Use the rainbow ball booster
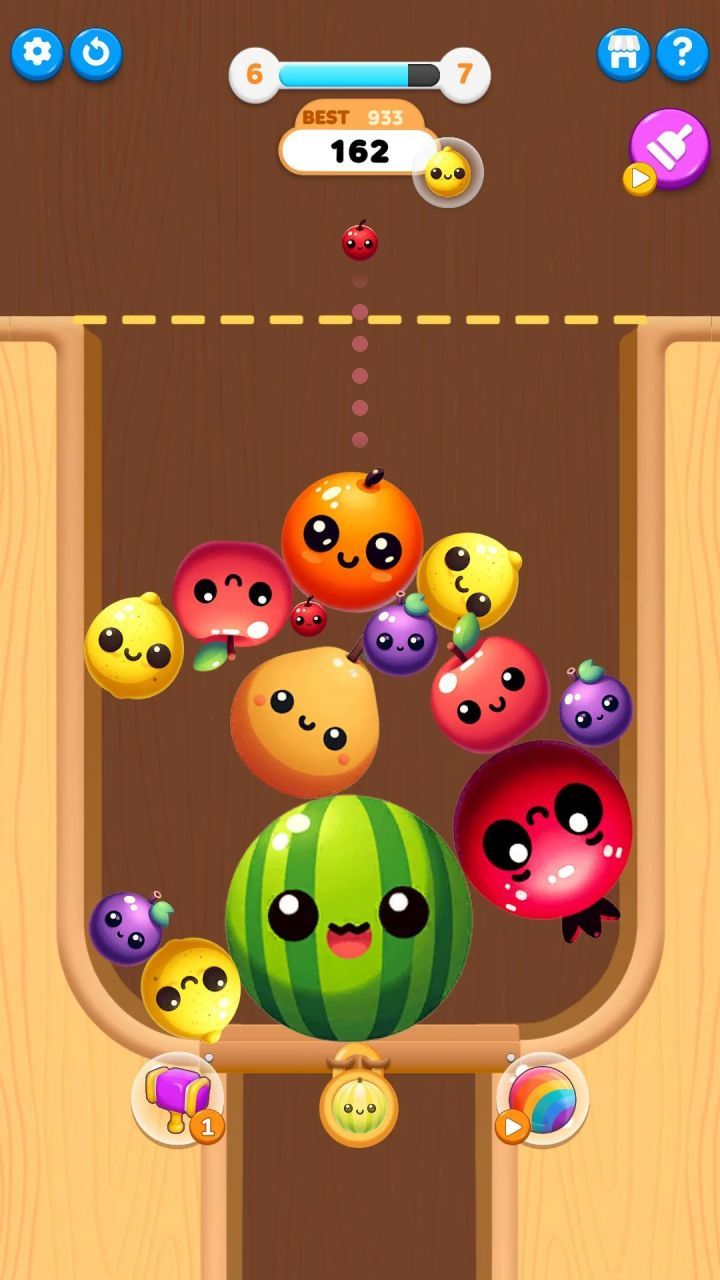The width and height of the screenshot is (720, 1280). click(543, 1098)
